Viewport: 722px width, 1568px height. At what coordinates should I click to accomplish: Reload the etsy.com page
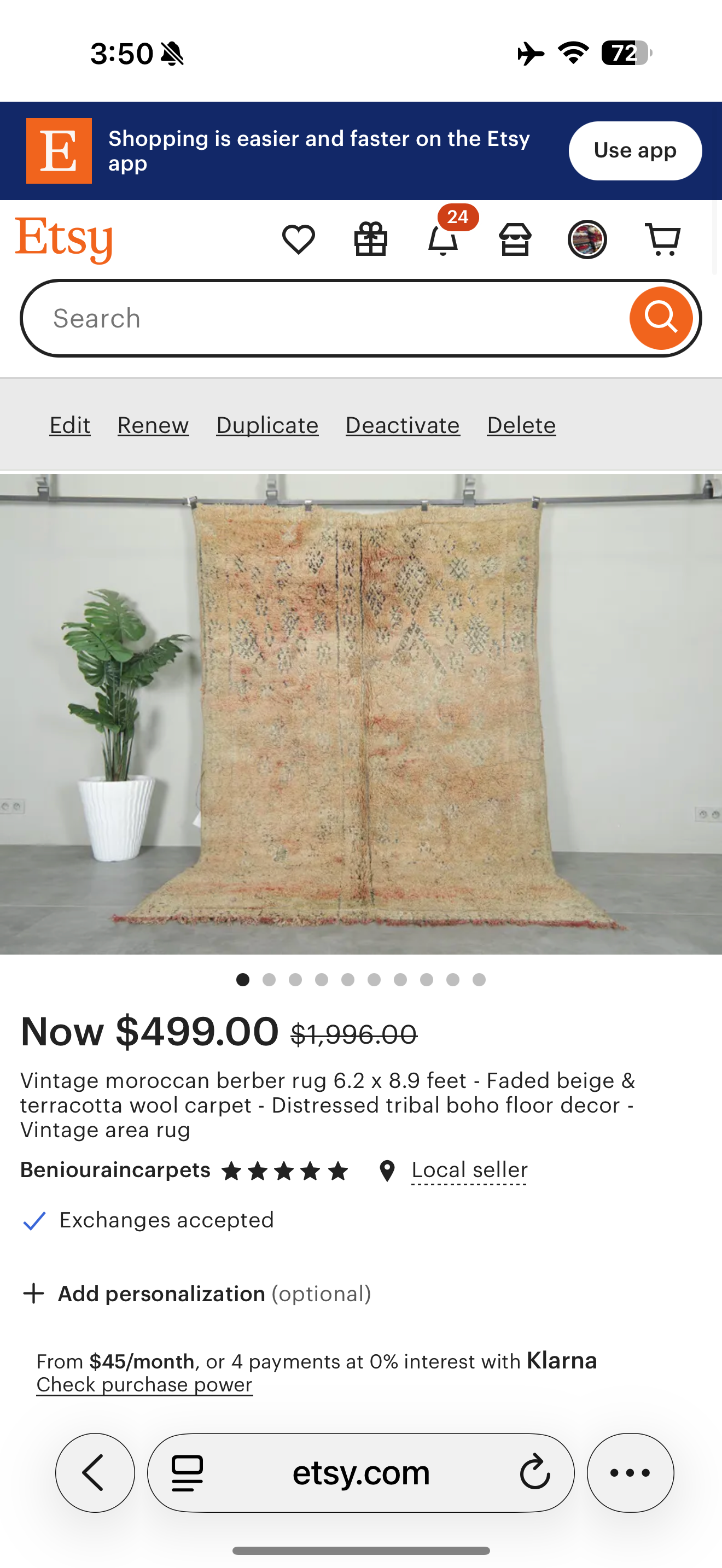click(534, 1472)
